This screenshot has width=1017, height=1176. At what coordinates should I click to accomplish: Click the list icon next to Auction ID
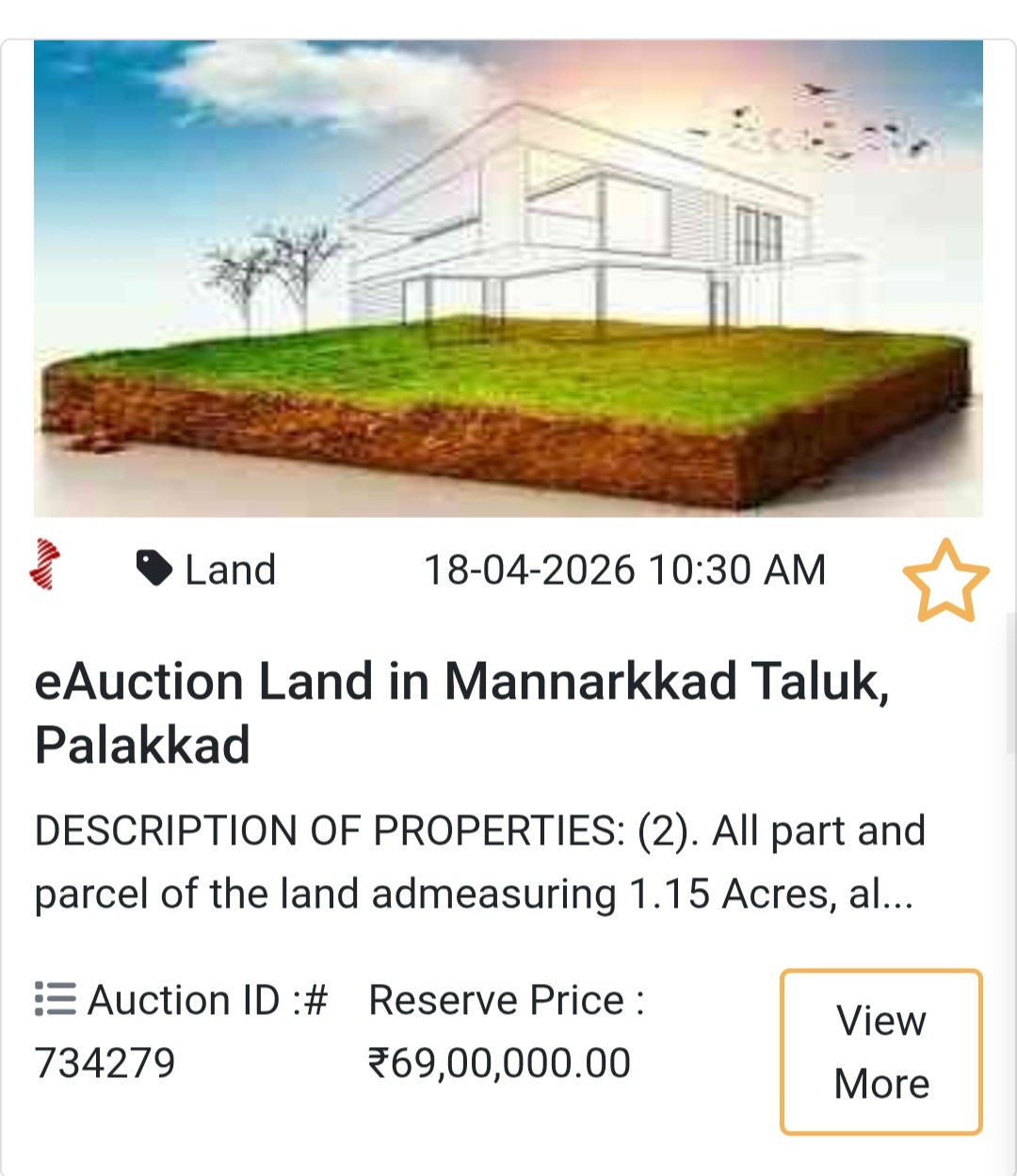pos(54,1000)
